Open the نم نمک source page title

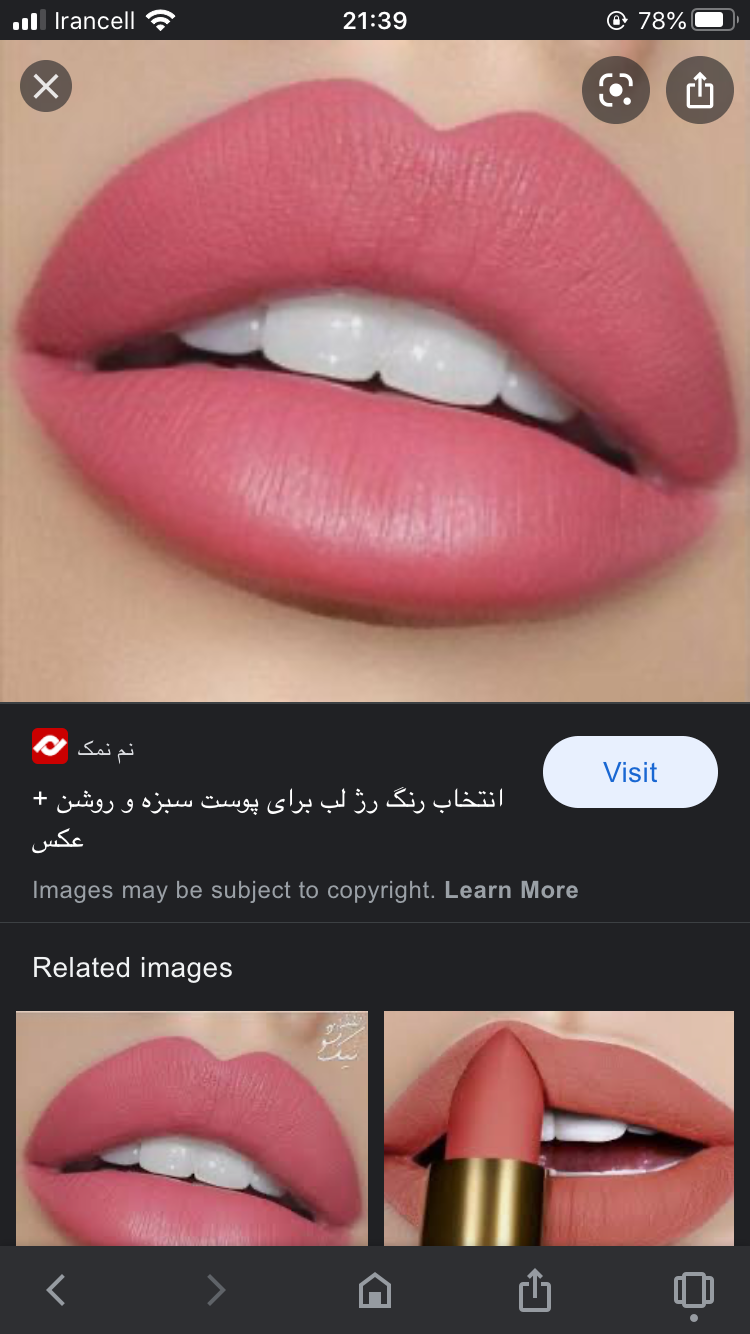tap(268, 817)
